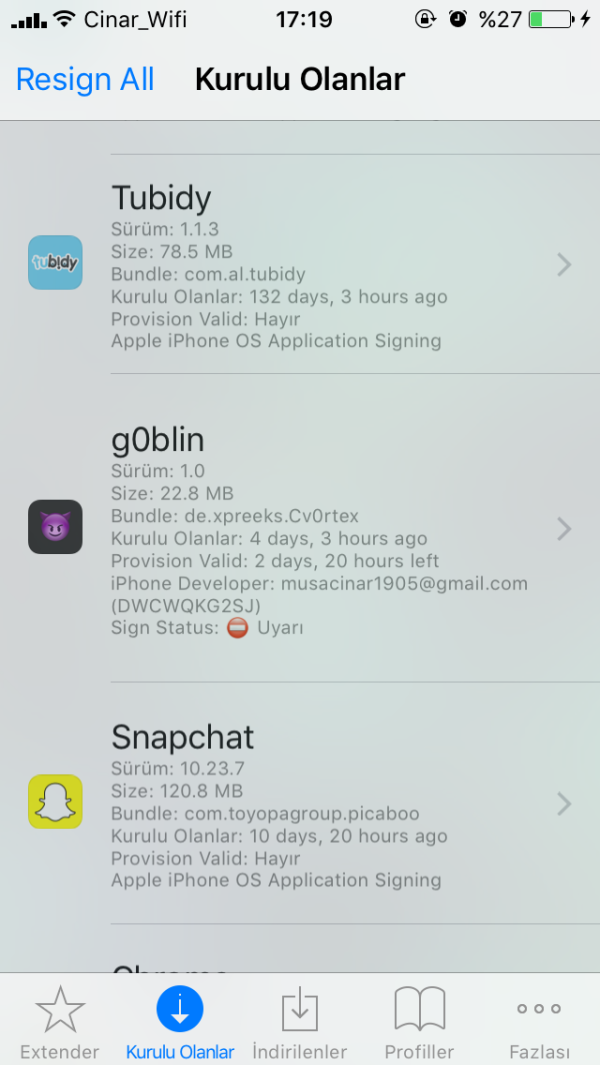Open the g0blin app entry

click(x=300, y=528)
